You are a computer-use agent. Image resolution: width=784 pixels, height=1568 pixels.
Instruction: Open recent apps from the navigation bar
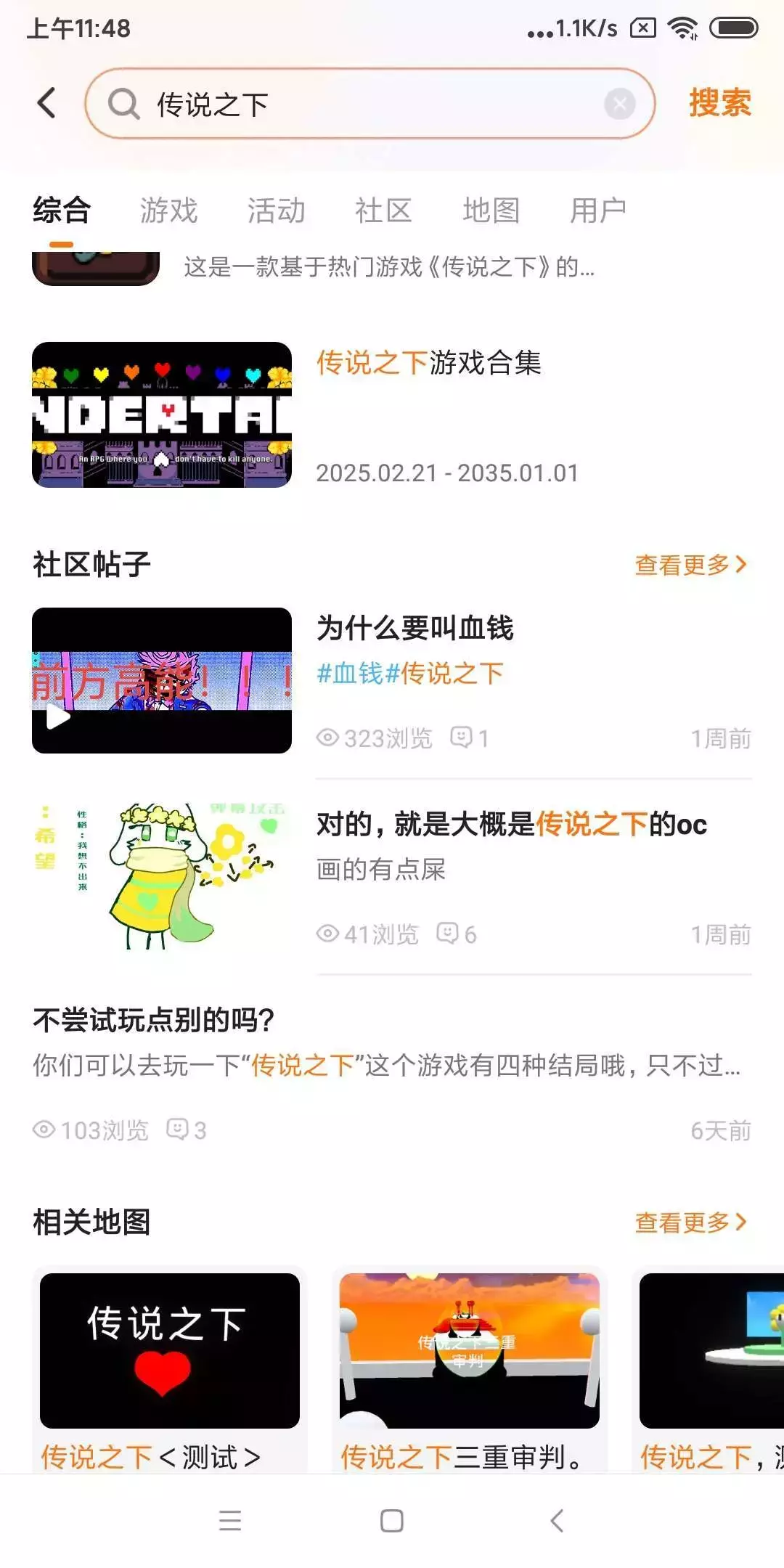click(x=230, y=1521)
